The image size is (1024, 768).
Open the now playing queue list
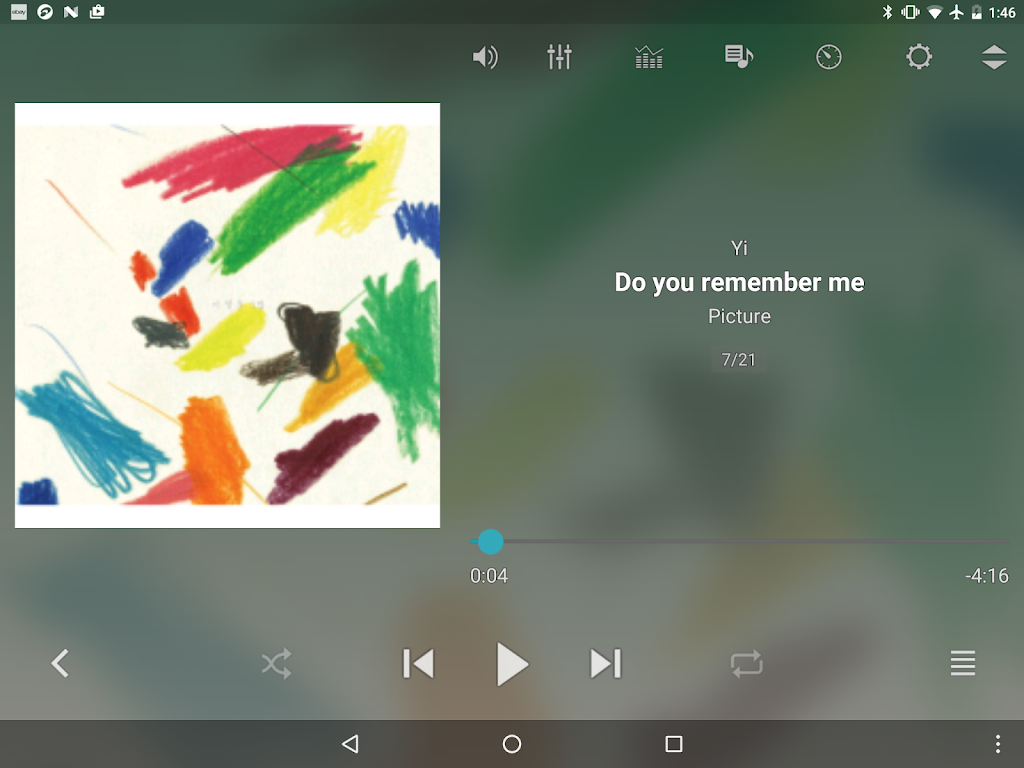[962, 663]
